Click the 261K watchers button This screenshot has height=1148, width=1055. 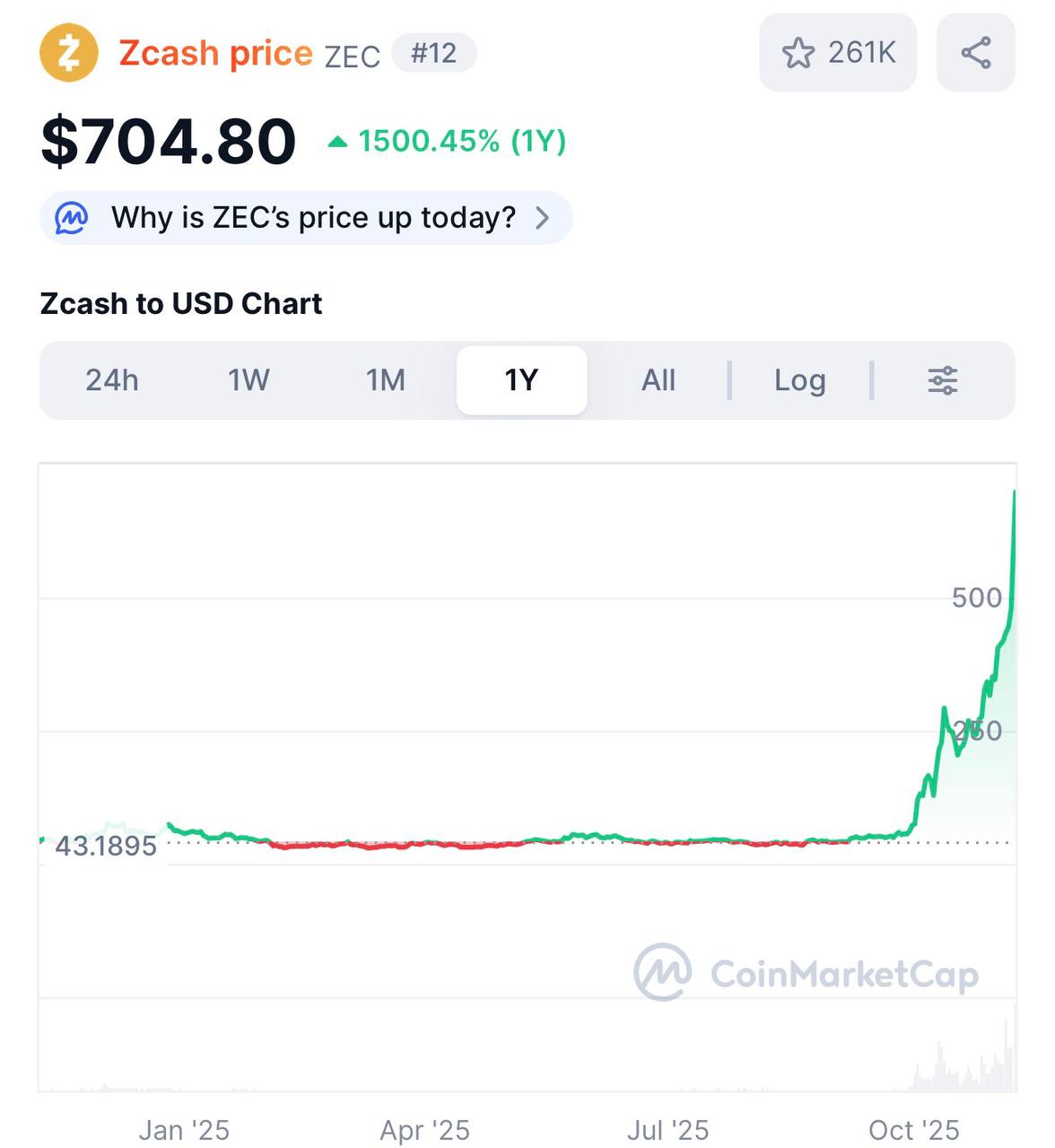[x=838, y=52]
